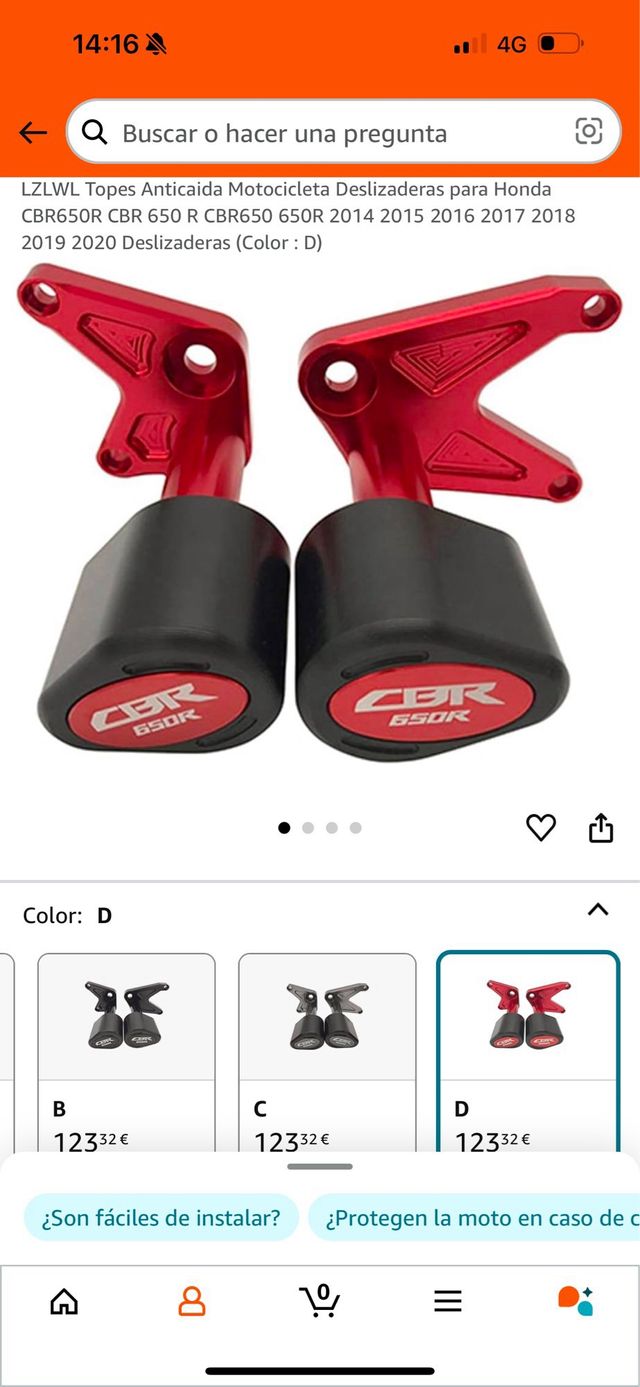This screenshot has width=640, height=1387.
Task: Open the Rufus AI assistant tab
Action: click(x=575, y=1300)
